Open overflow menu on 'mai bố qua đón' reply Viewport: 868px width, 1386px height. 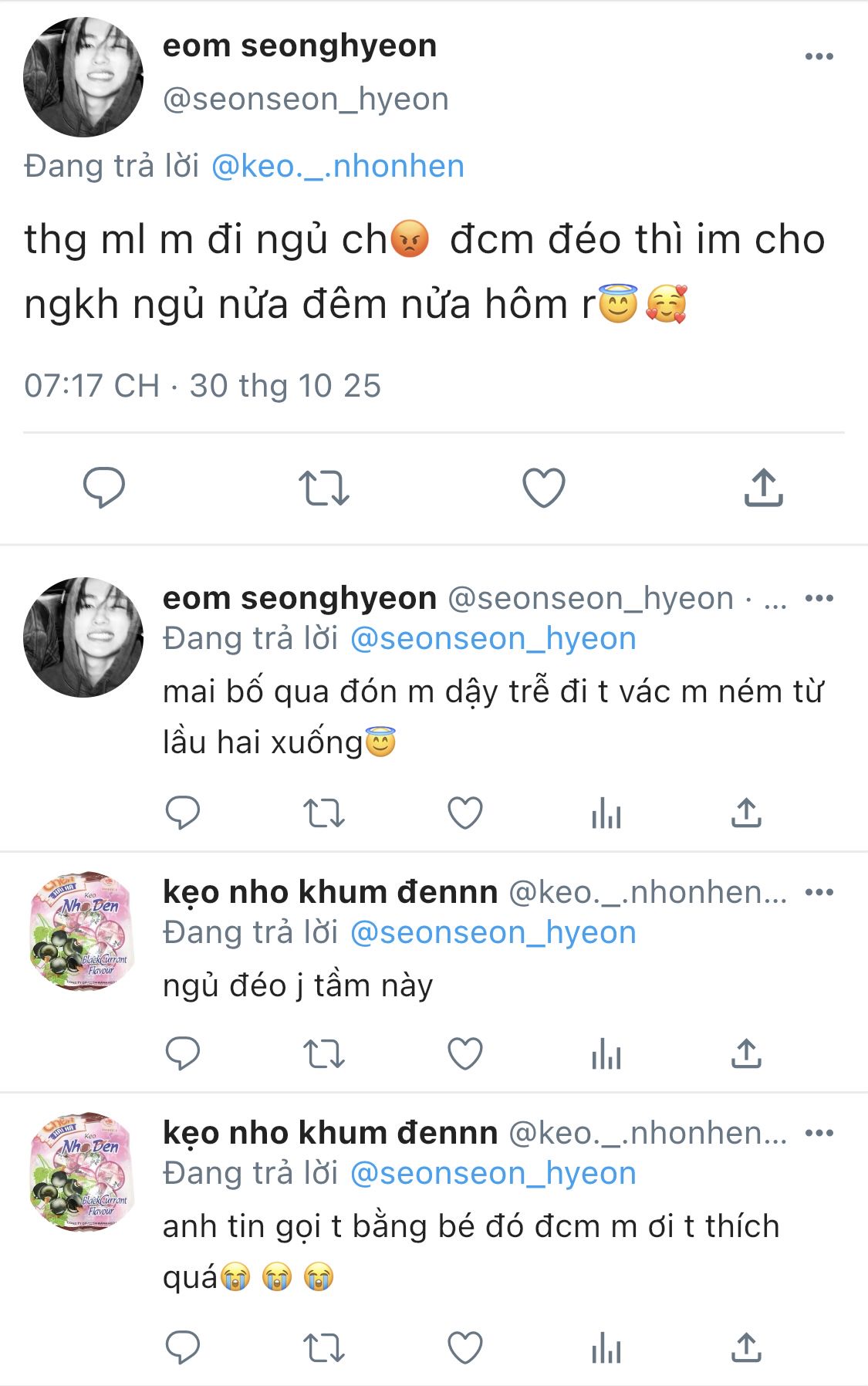point(819,598)
